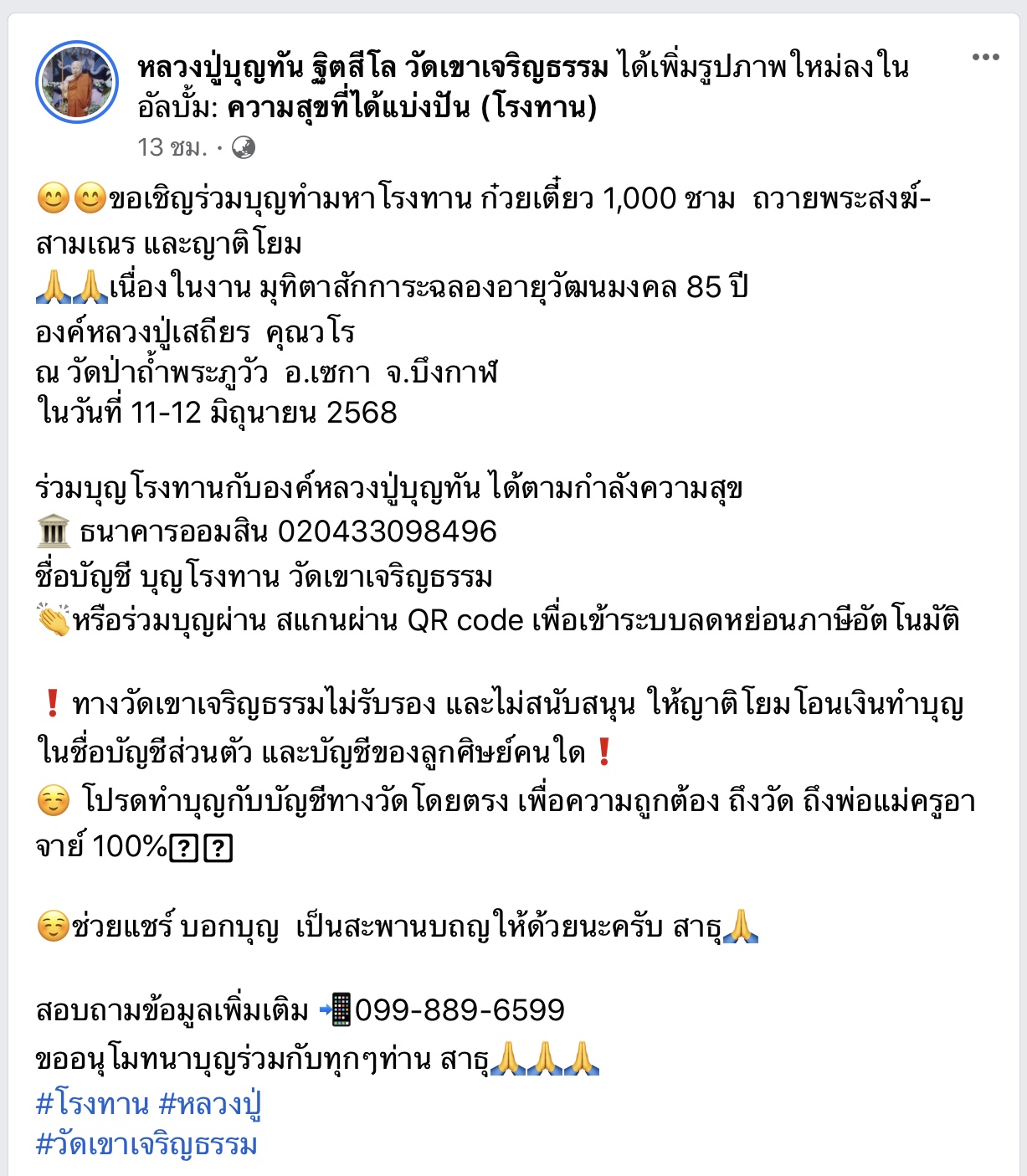1027x1176 pixels.
Task: Open the หลวงปู่บุญทัน ฐิตสีโล page name link
Action: point(372,67)
